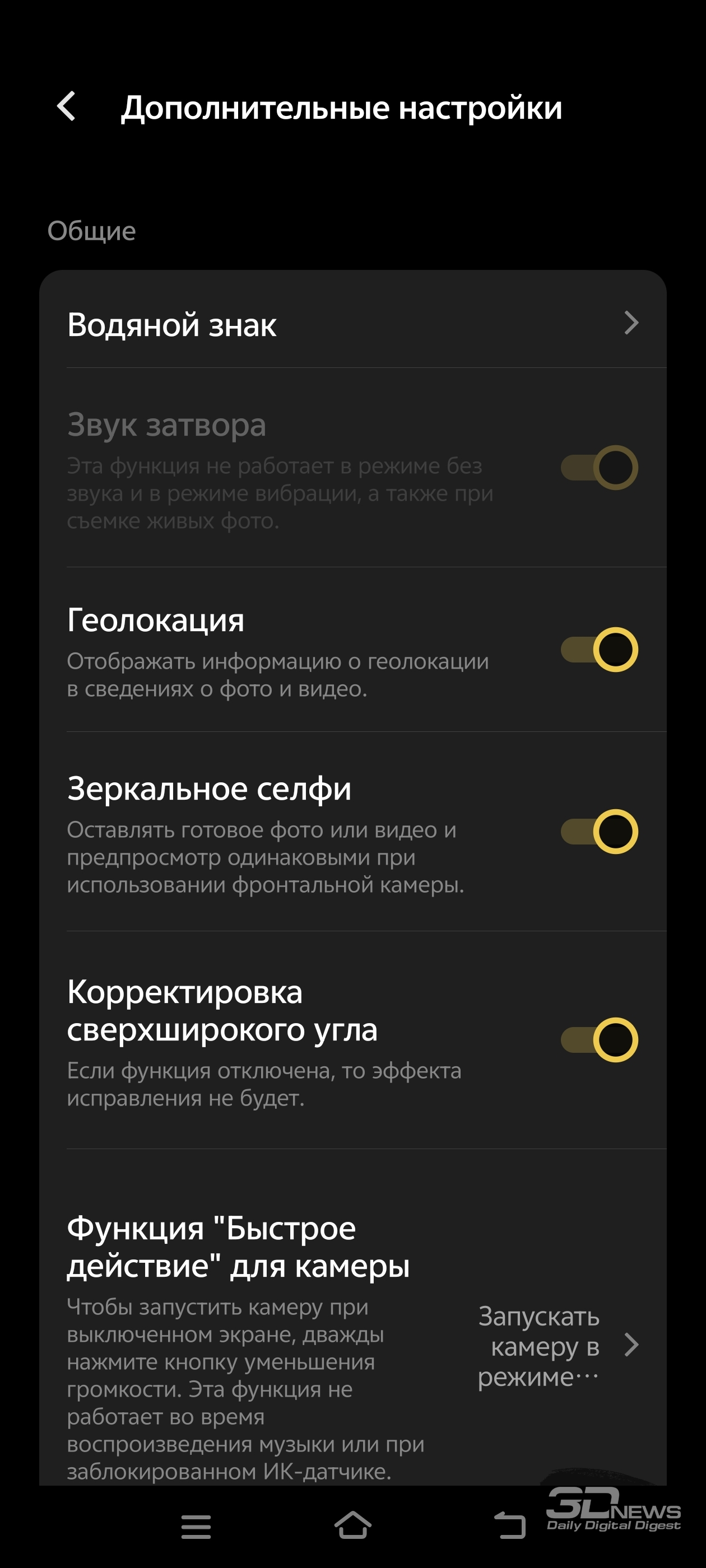
Task: Tap the system home button
Action: point(352,1525)
